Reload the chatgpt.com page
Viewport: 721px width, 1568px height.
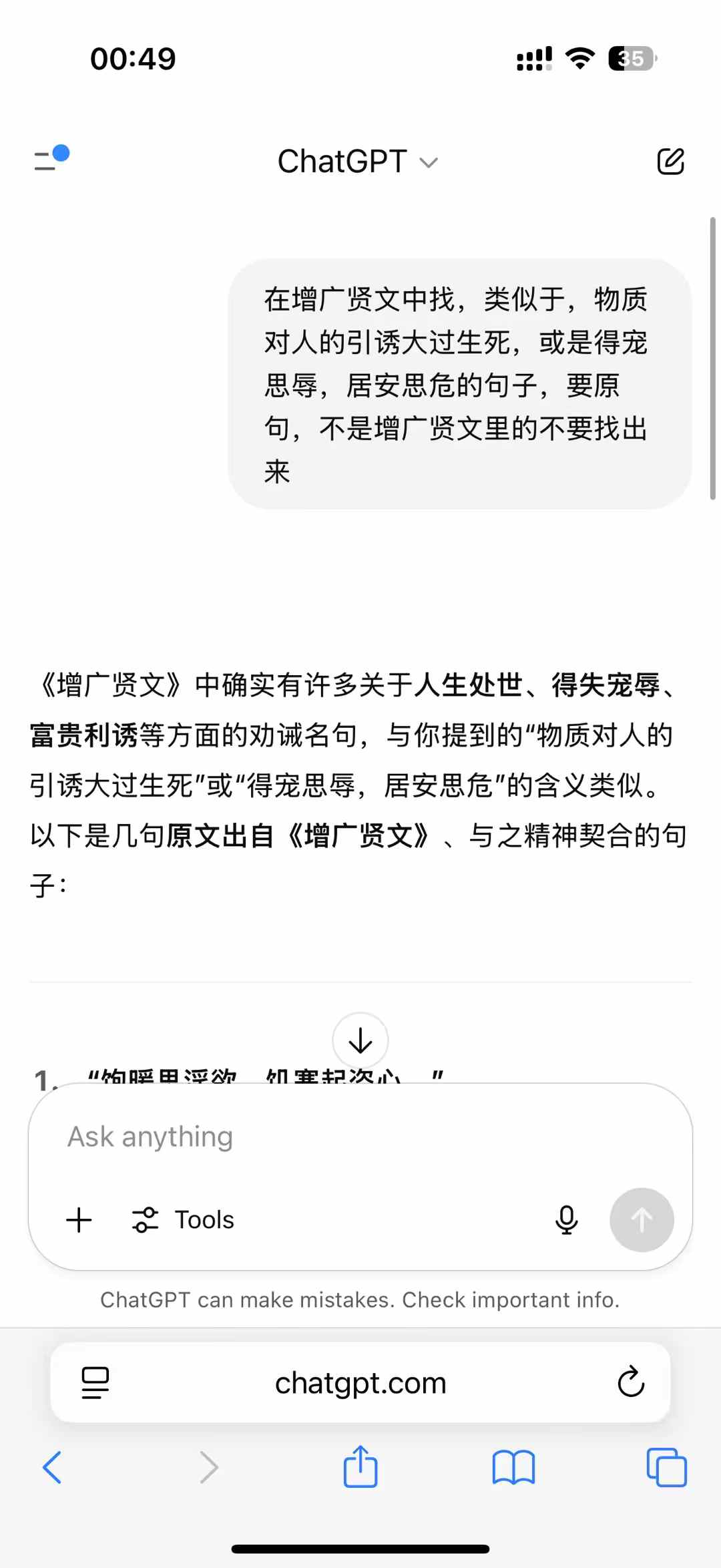(x=630, y=1383)
